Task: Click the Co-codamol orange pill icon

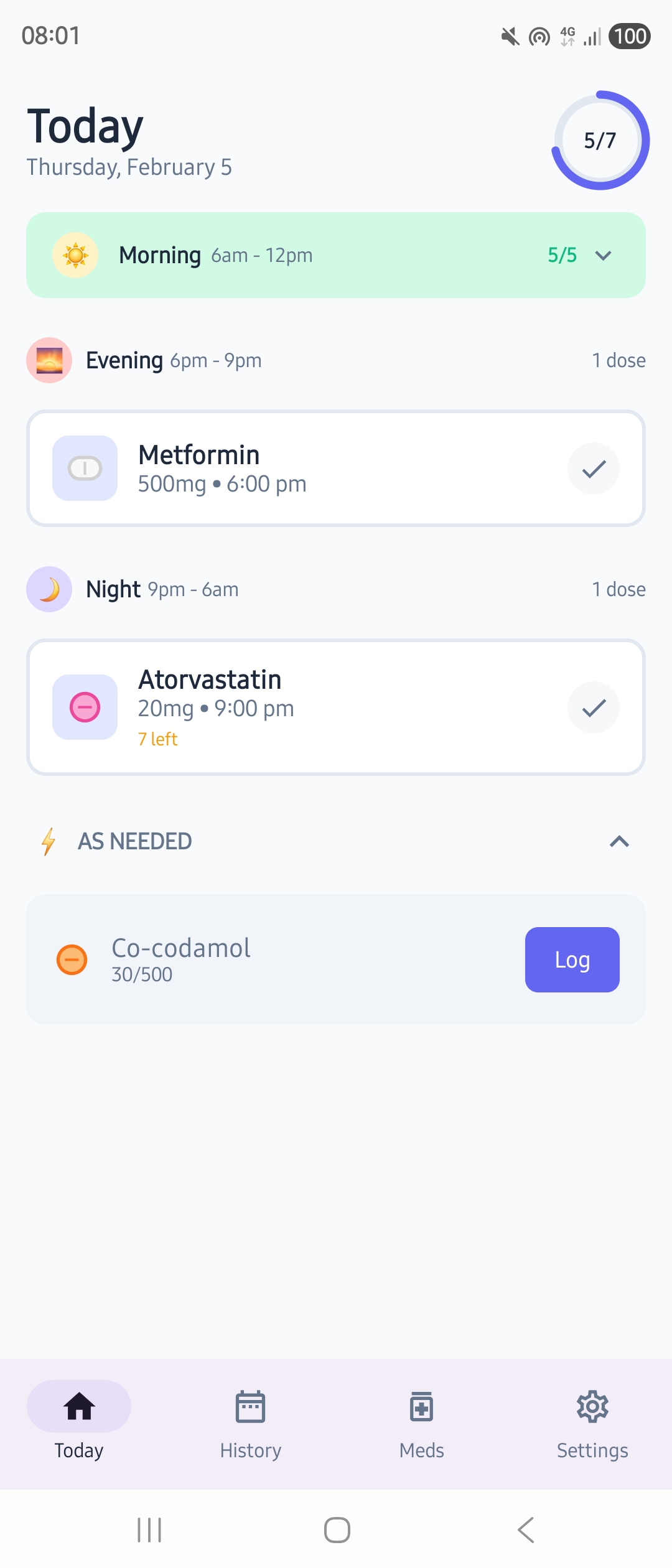Action: [x=73, y=959]
